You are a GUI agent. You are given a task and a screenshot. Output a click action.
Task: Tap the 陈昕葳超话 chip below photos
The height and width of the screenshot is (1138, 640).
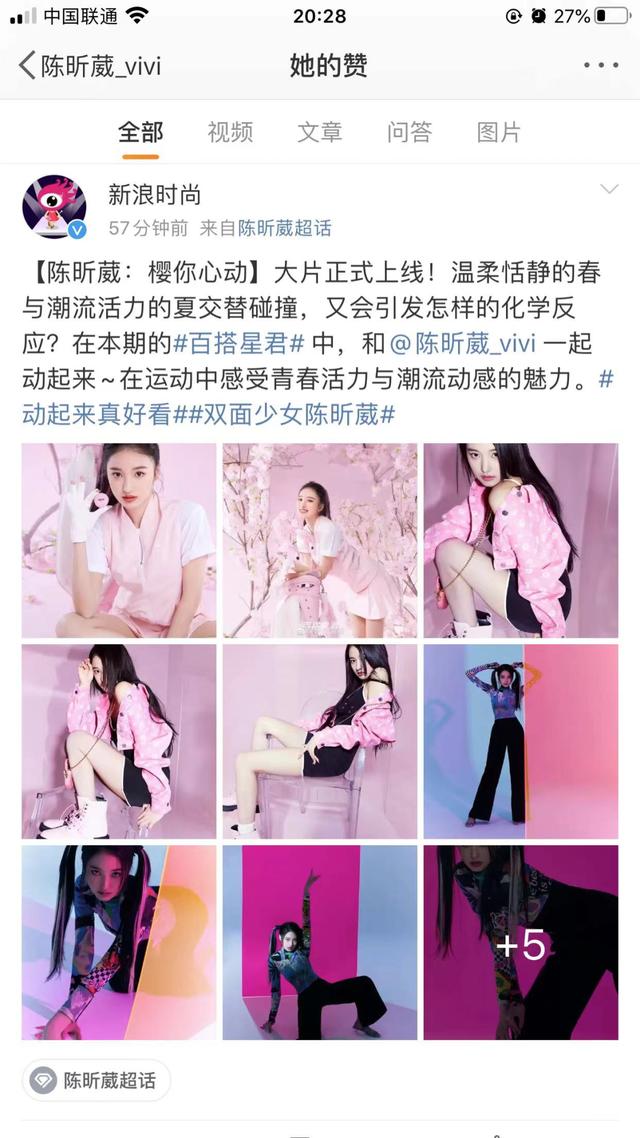(x=97, y=1081)
